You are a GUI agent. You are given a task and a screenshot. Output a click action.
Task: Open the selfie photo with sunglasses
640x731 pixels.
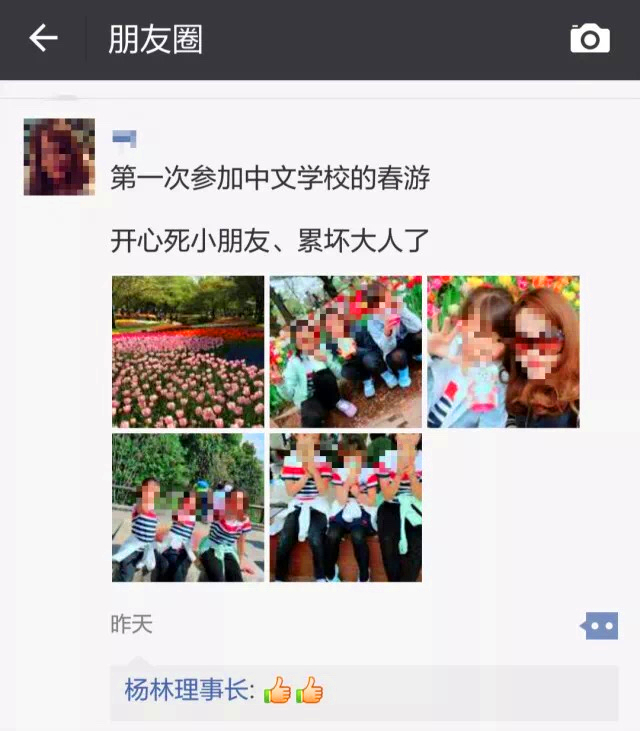503,352
